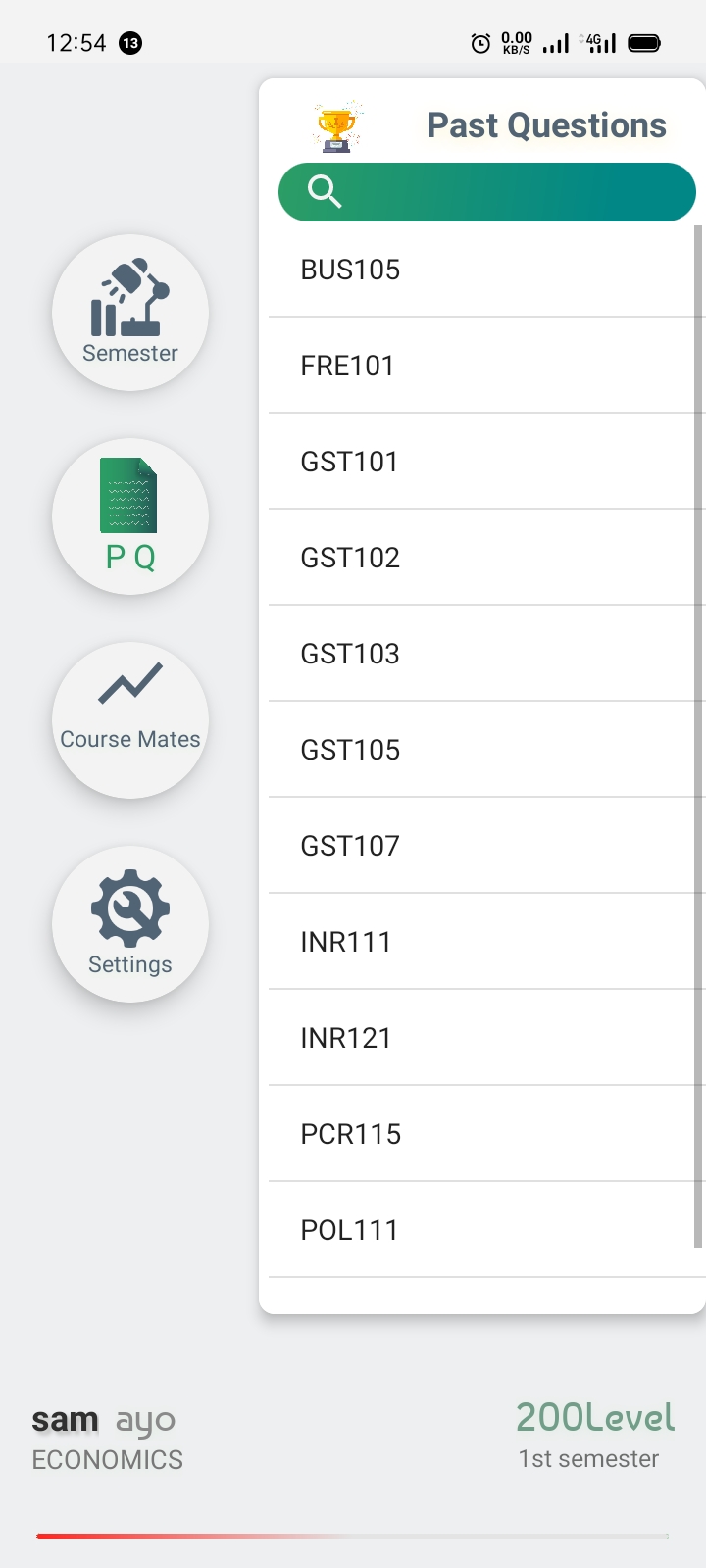Open the 200Level selector

[594, 1417]
